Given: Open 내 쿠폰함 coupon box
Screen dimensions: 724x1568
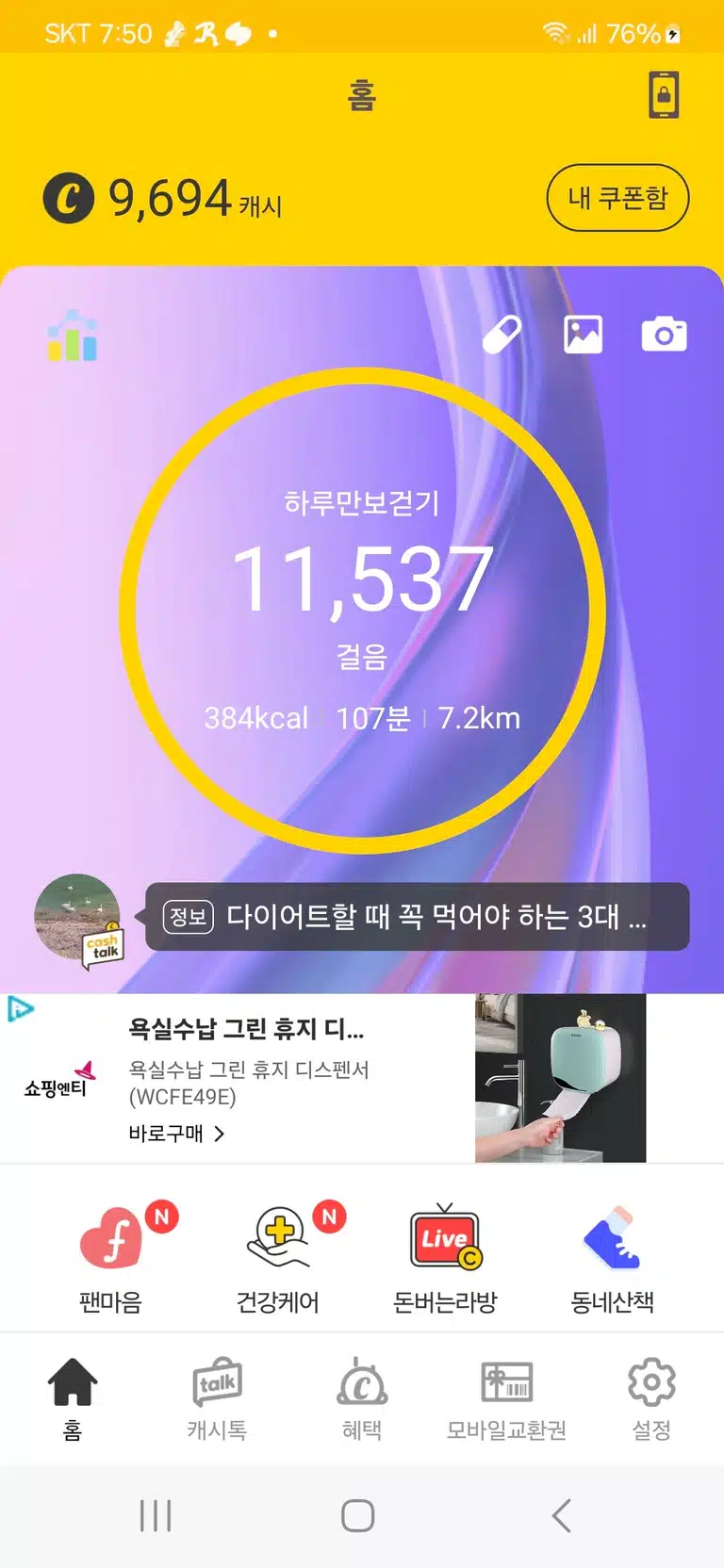Looking at the screenshot, I should [617, 198].
